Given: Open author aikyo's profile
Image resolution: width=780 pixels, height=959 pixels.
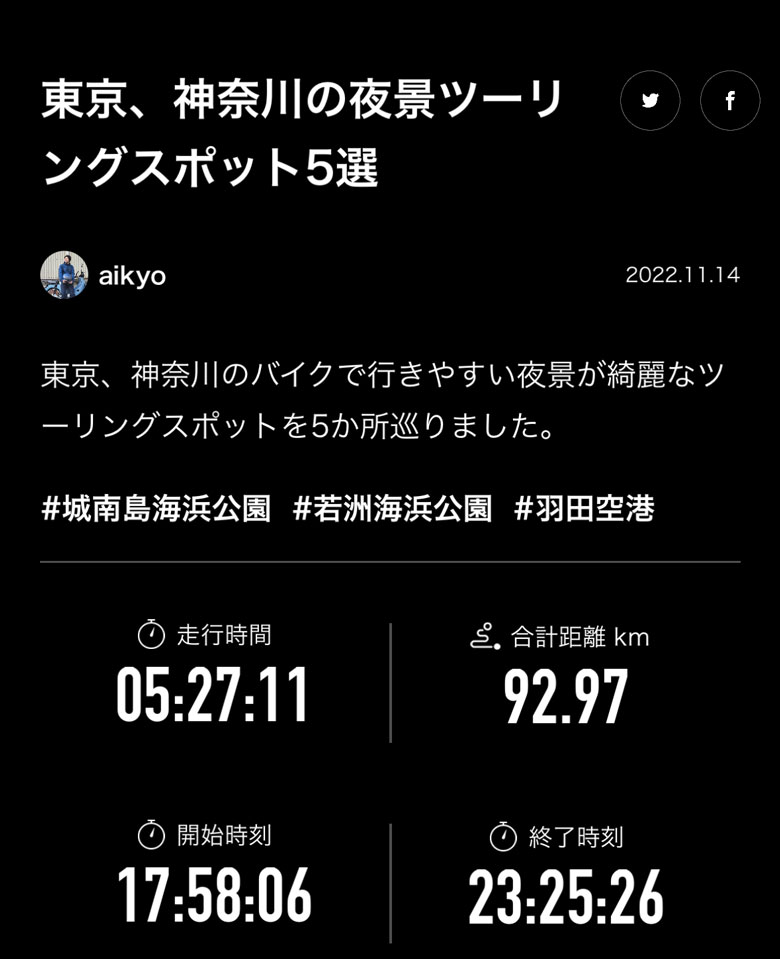Looking at the screenshot, I should coord(103,275).
